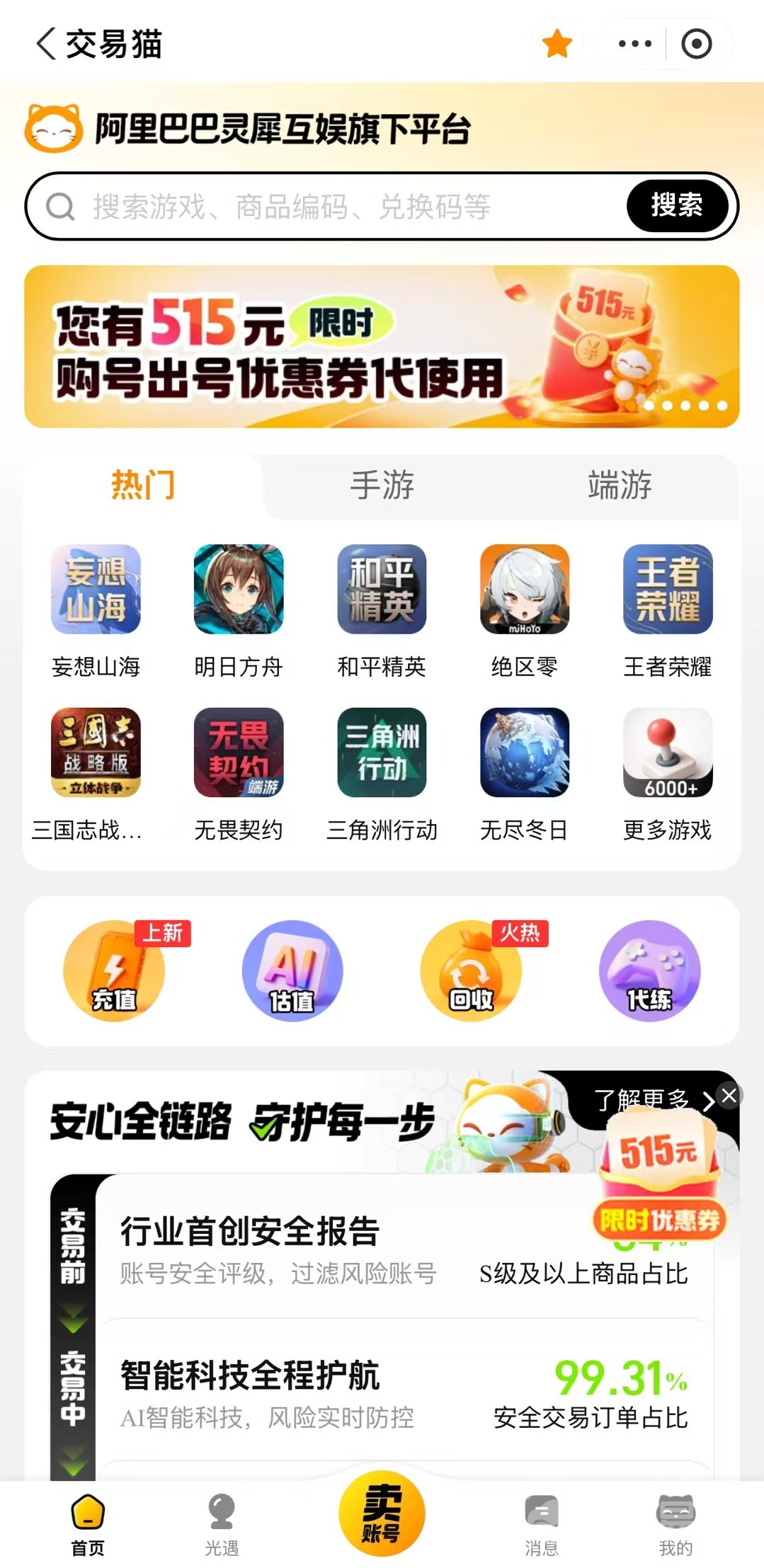Tap the black 搜索 button

(677, 206)
